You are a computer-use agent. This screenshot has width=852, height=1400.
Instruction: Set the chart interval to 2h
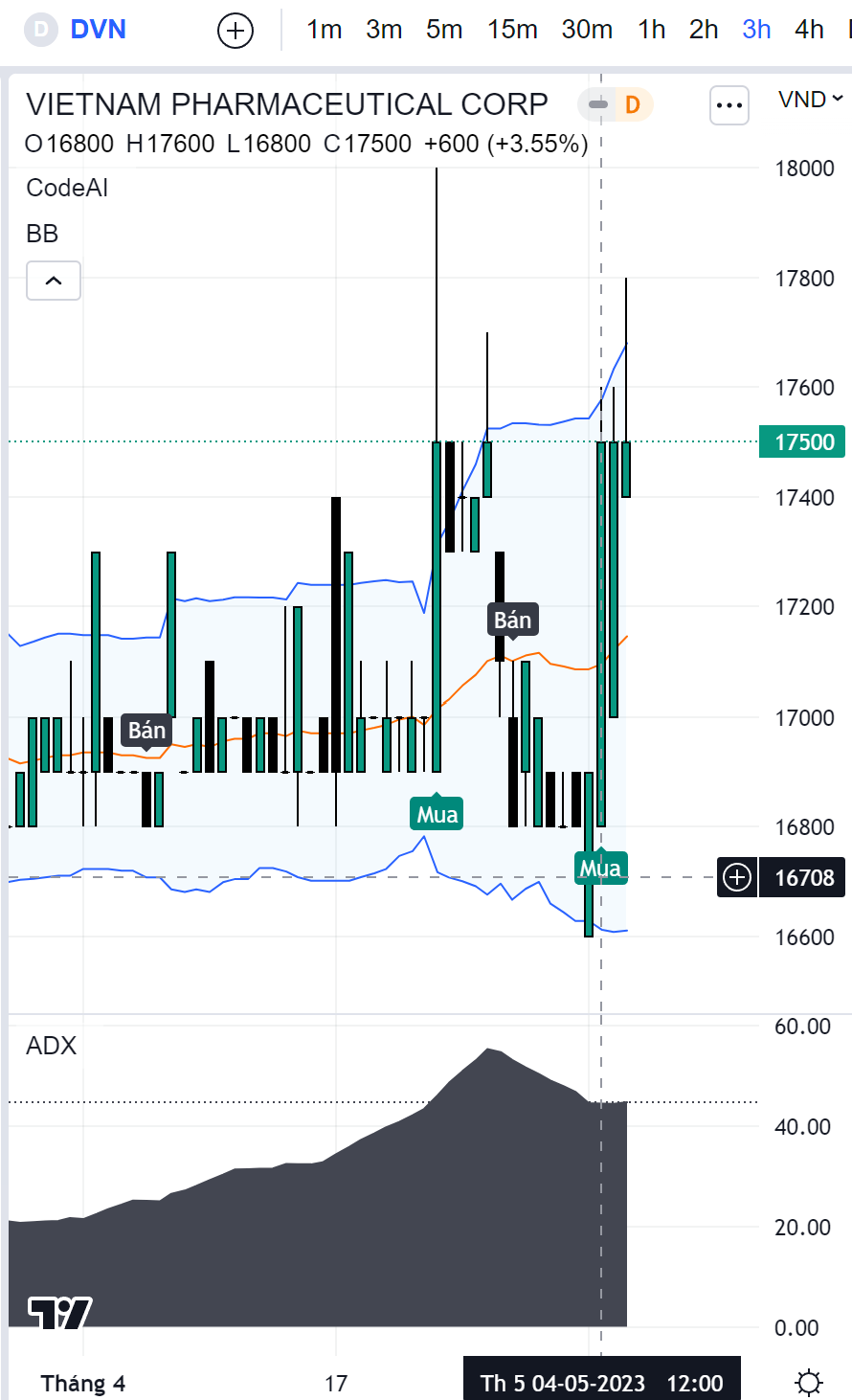pos(704,30)
